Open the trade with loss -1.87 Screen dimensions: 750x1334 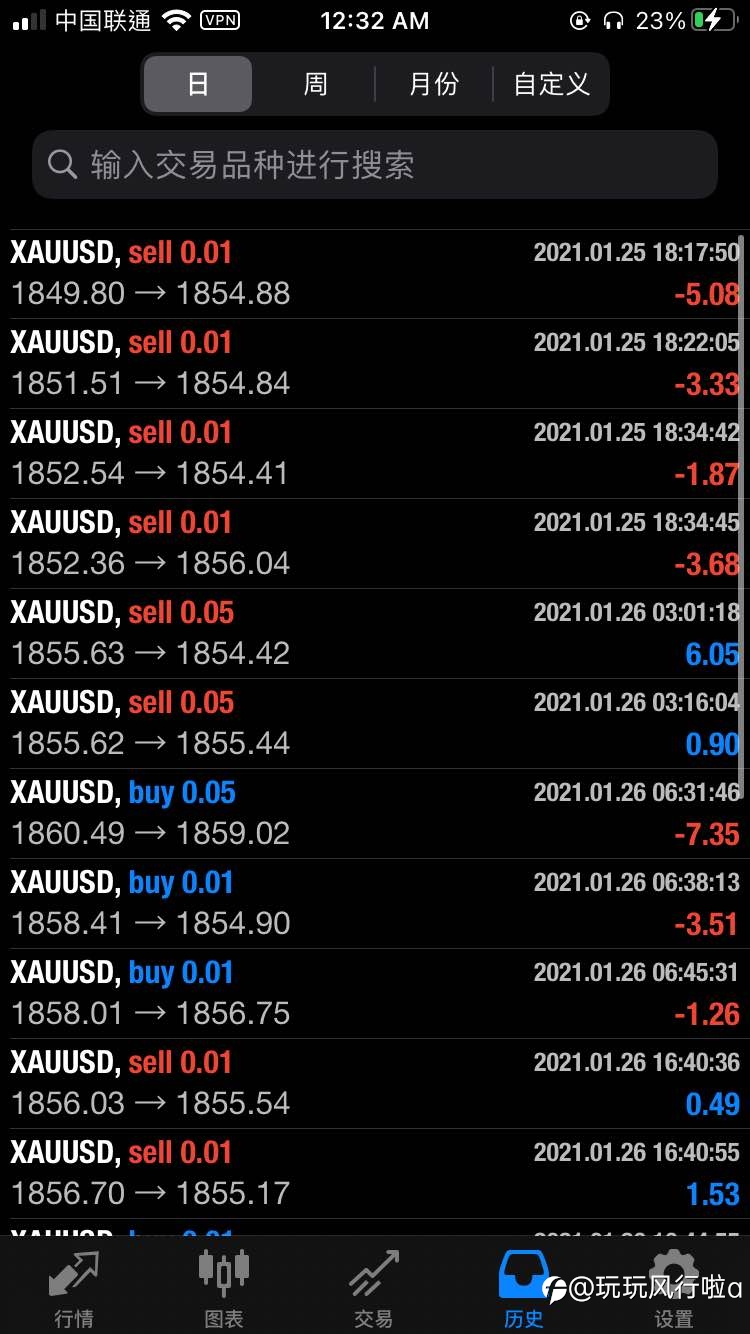click(375, 453)
